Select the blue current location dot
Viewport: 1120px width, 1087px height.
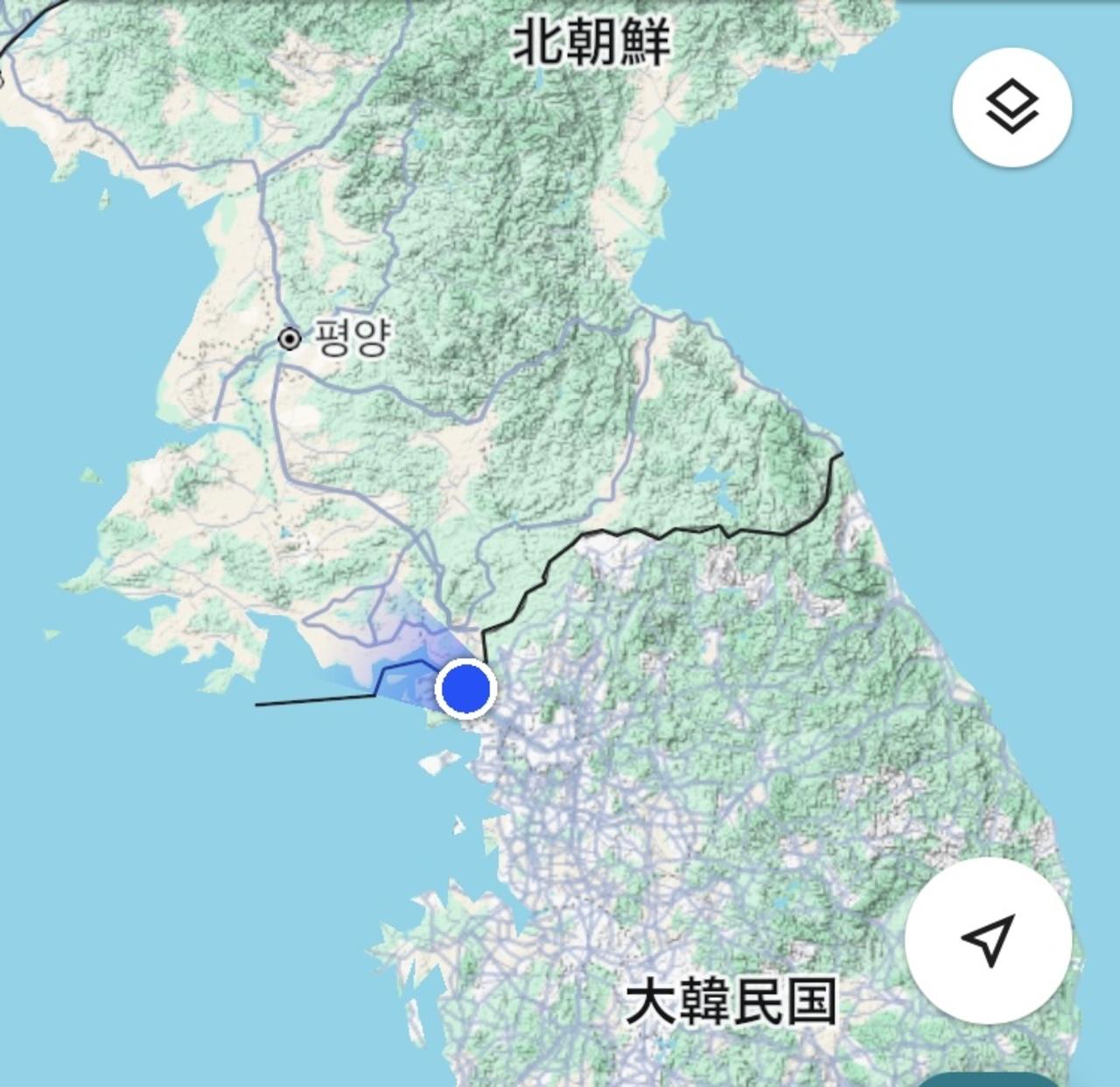click(x=465, y=689)
